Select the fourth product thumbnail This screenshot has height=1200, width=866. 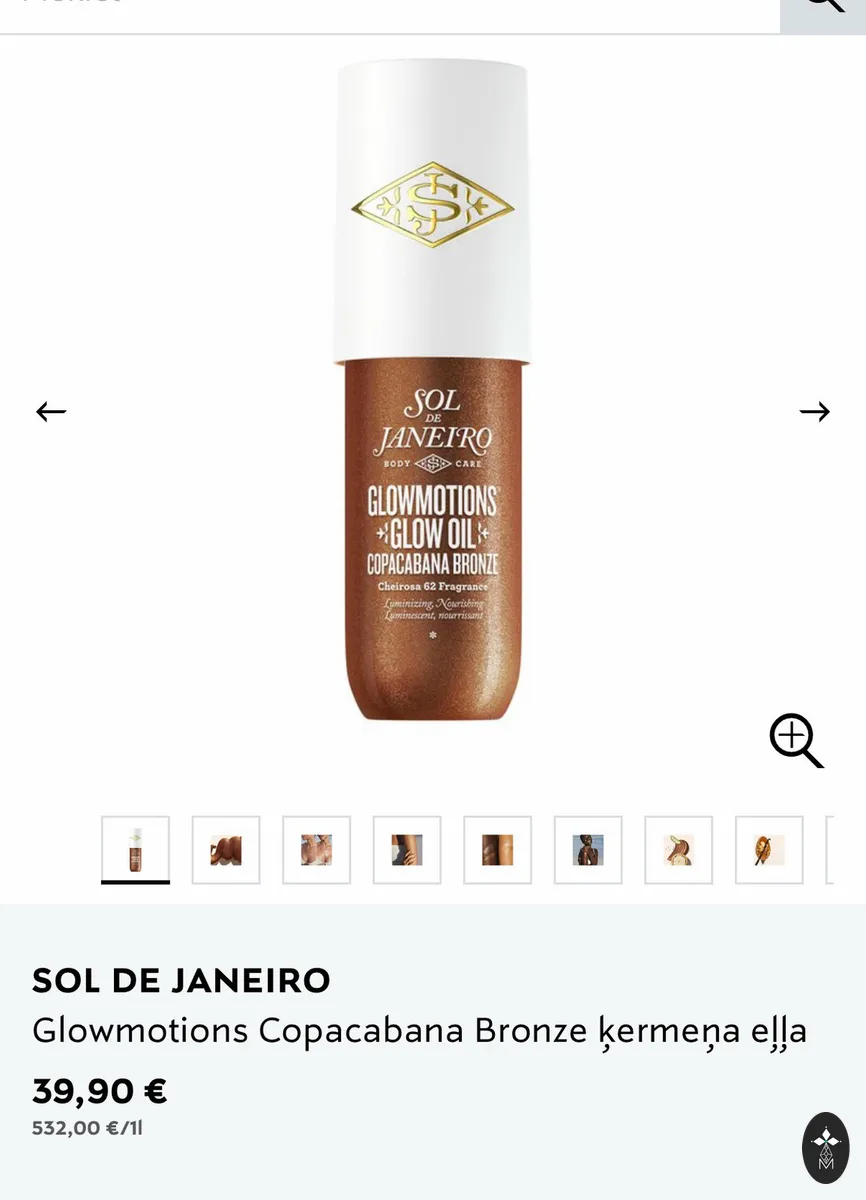[x=407, y=850]
